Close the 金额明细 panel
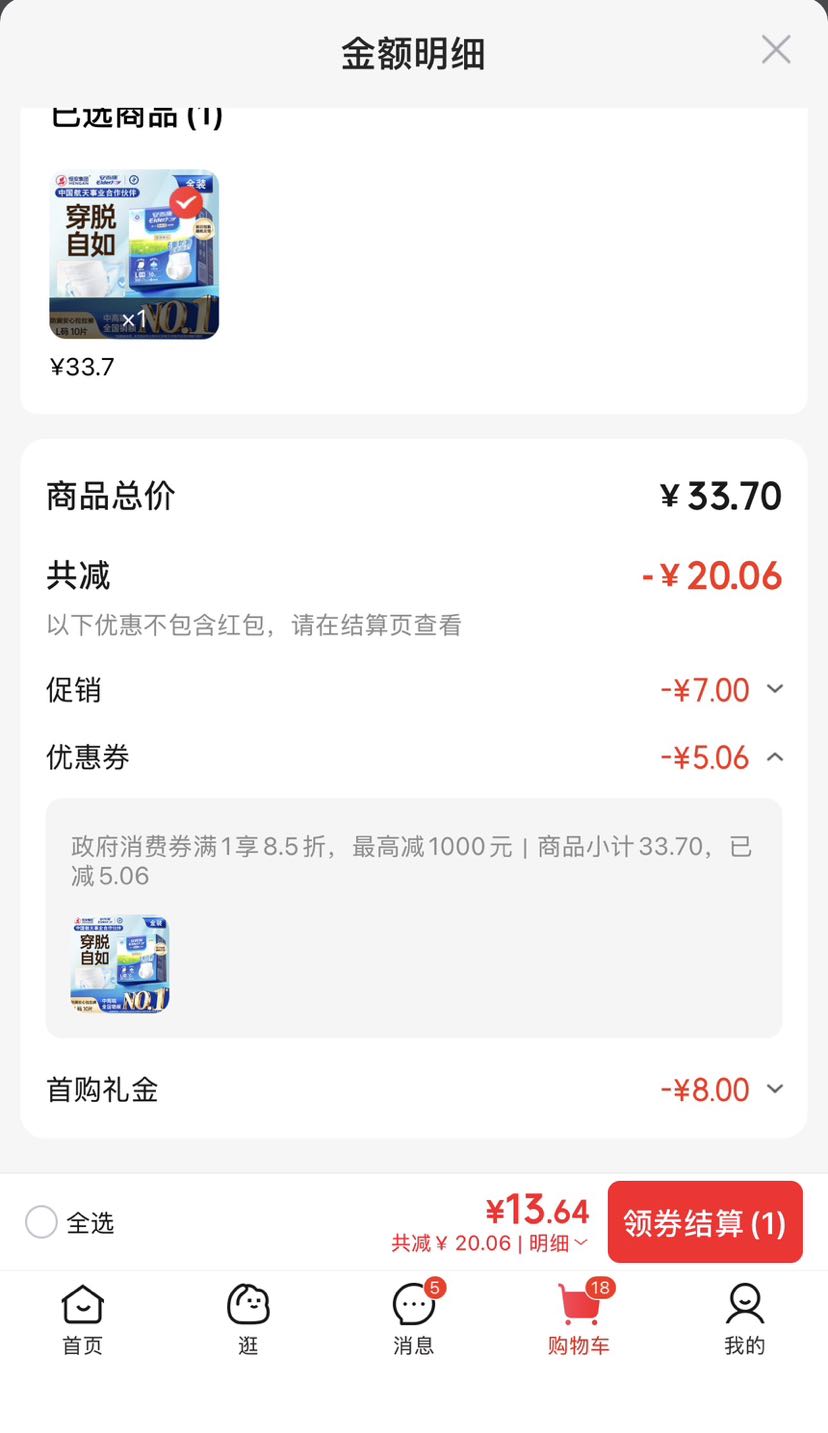 776,49
